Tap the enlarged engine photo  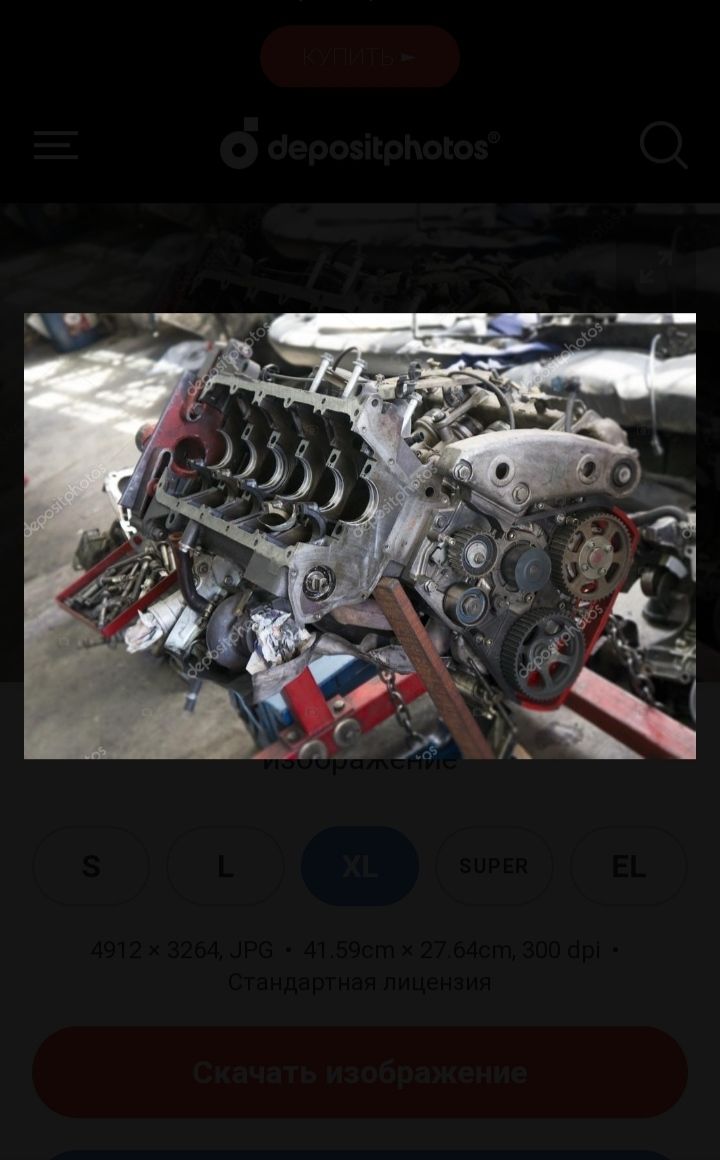point(360,536)
